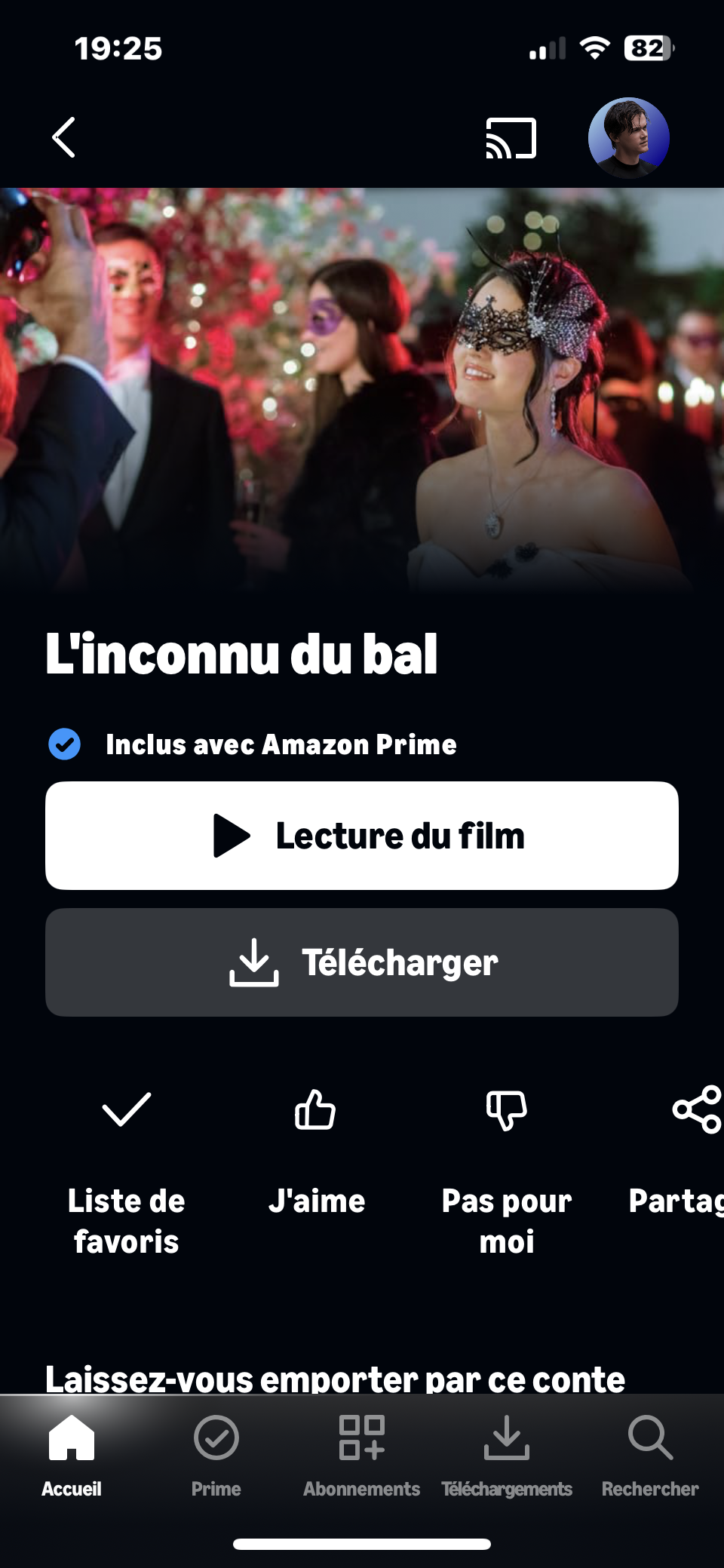Image resolution: width=724 pixels, height=1568 pixels.
Task: Go back to the previous screen
Action: (x=64, y=137)
